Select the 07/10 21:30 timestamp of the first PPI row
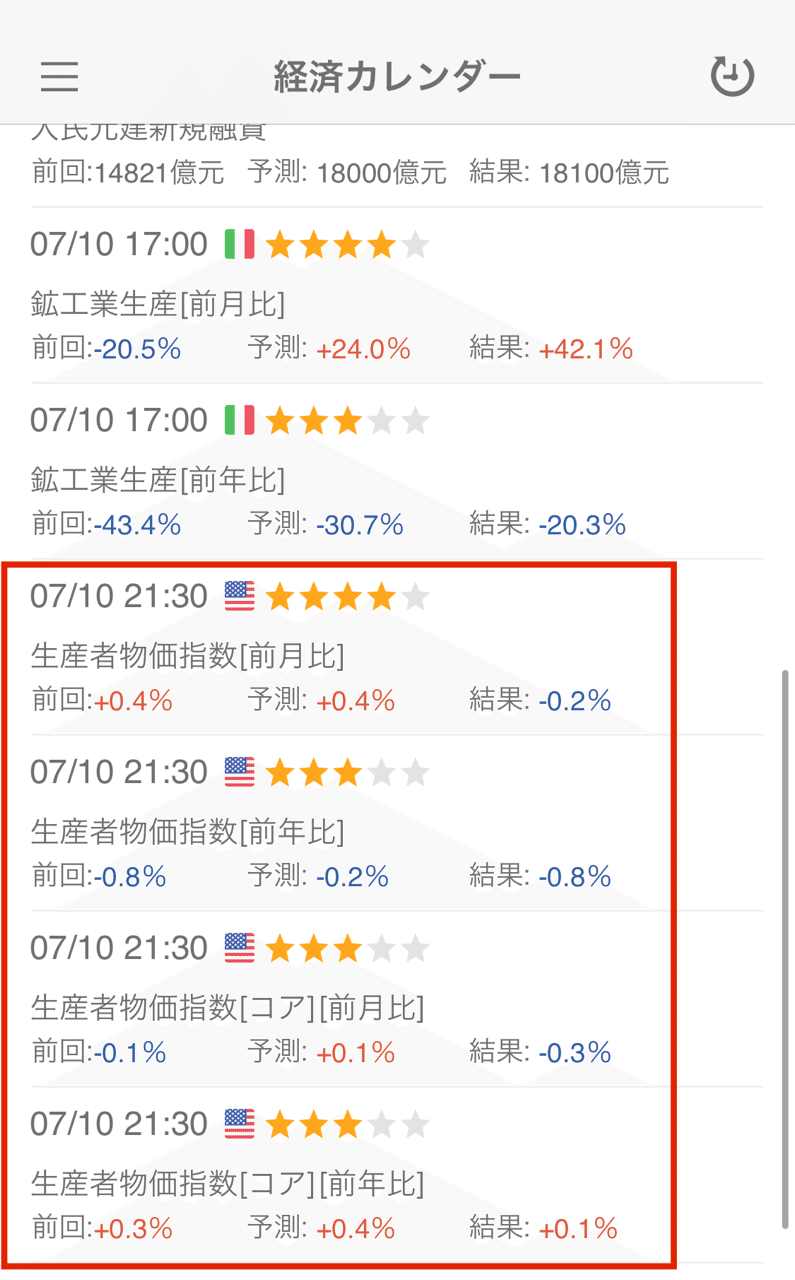This screenshot has height=1280, width=795. pos(117,594)
